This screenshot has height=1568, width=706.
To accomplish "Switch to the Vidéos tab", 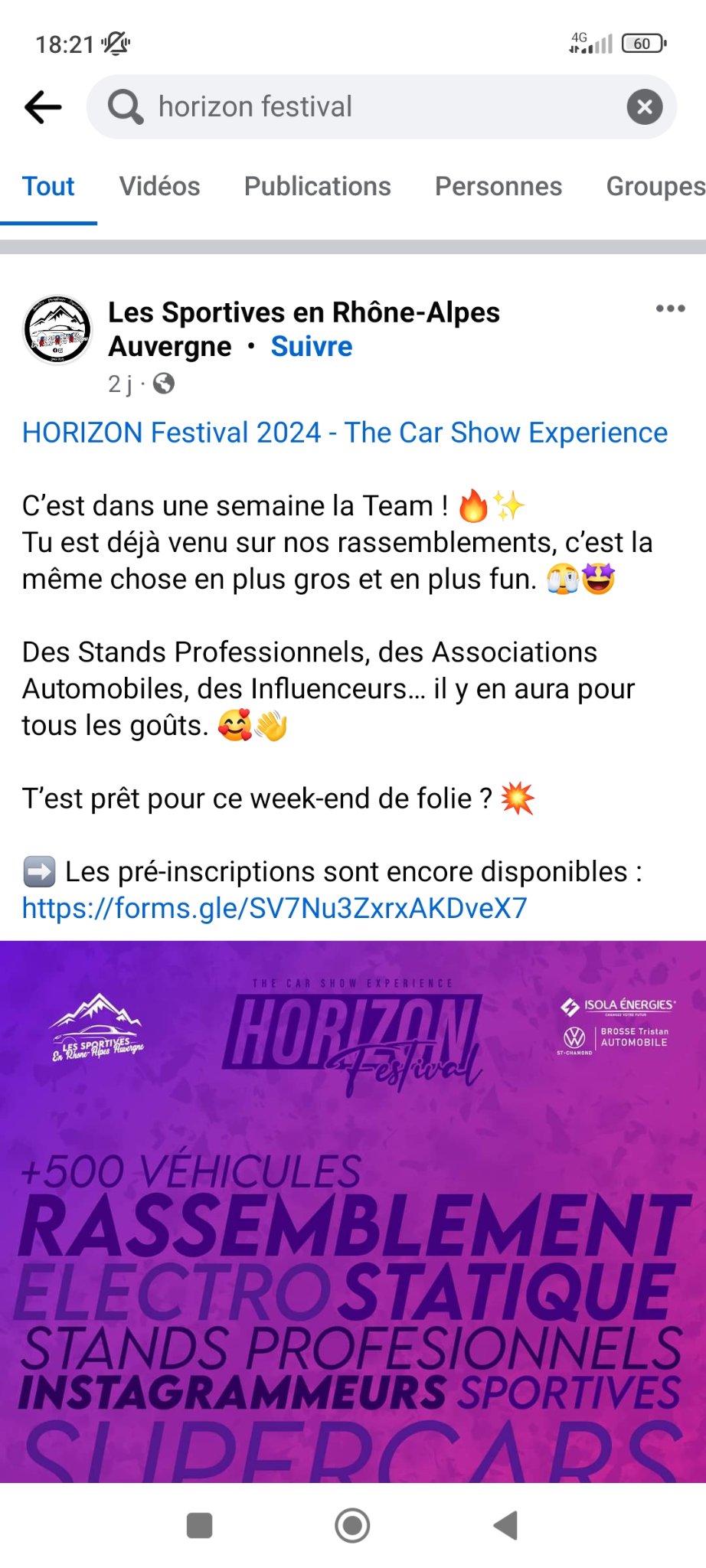I will pos(159,187).
